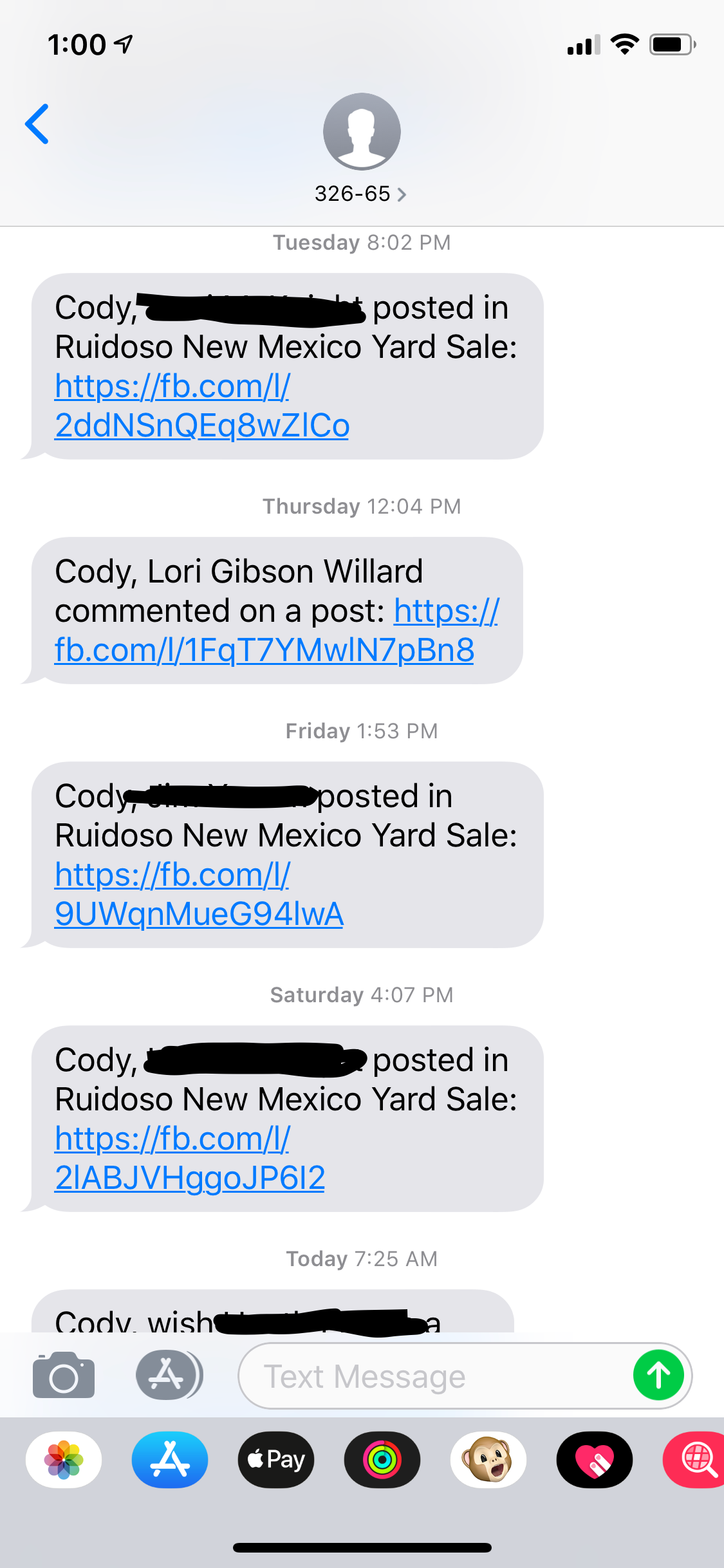Open Digital Touch heart app
Screen dimensions: 724x1568
click(595, 1459)
